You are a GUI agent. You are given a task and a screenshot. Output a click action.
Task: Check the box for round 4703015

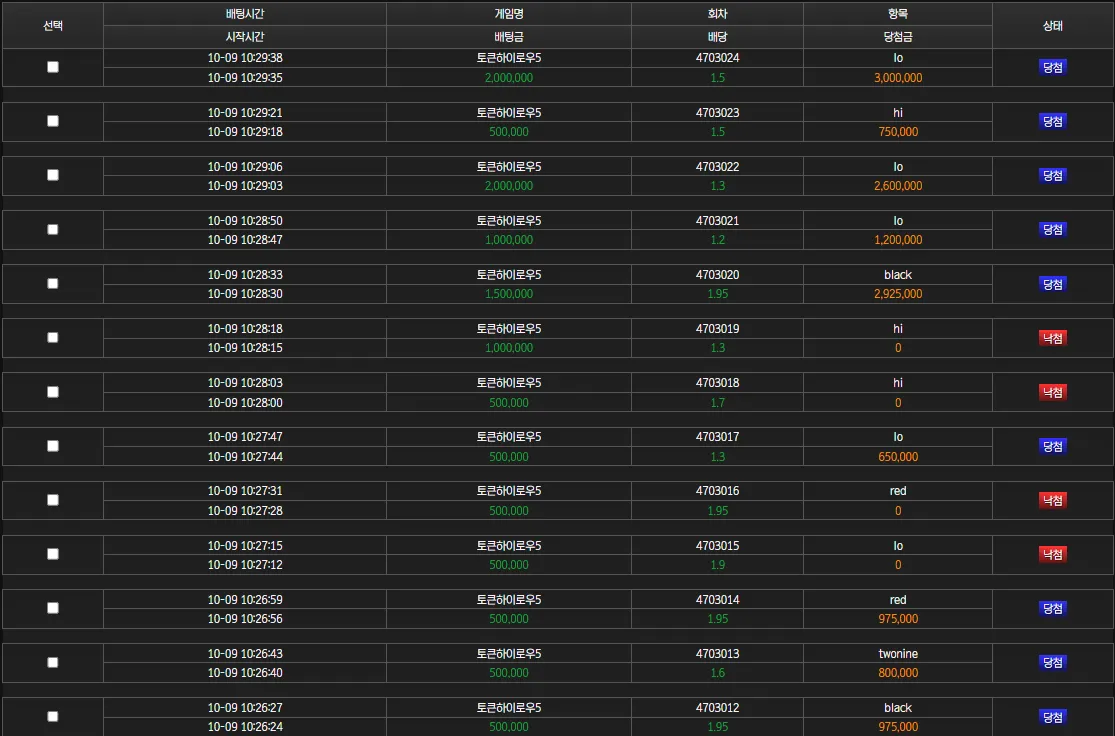53,554
